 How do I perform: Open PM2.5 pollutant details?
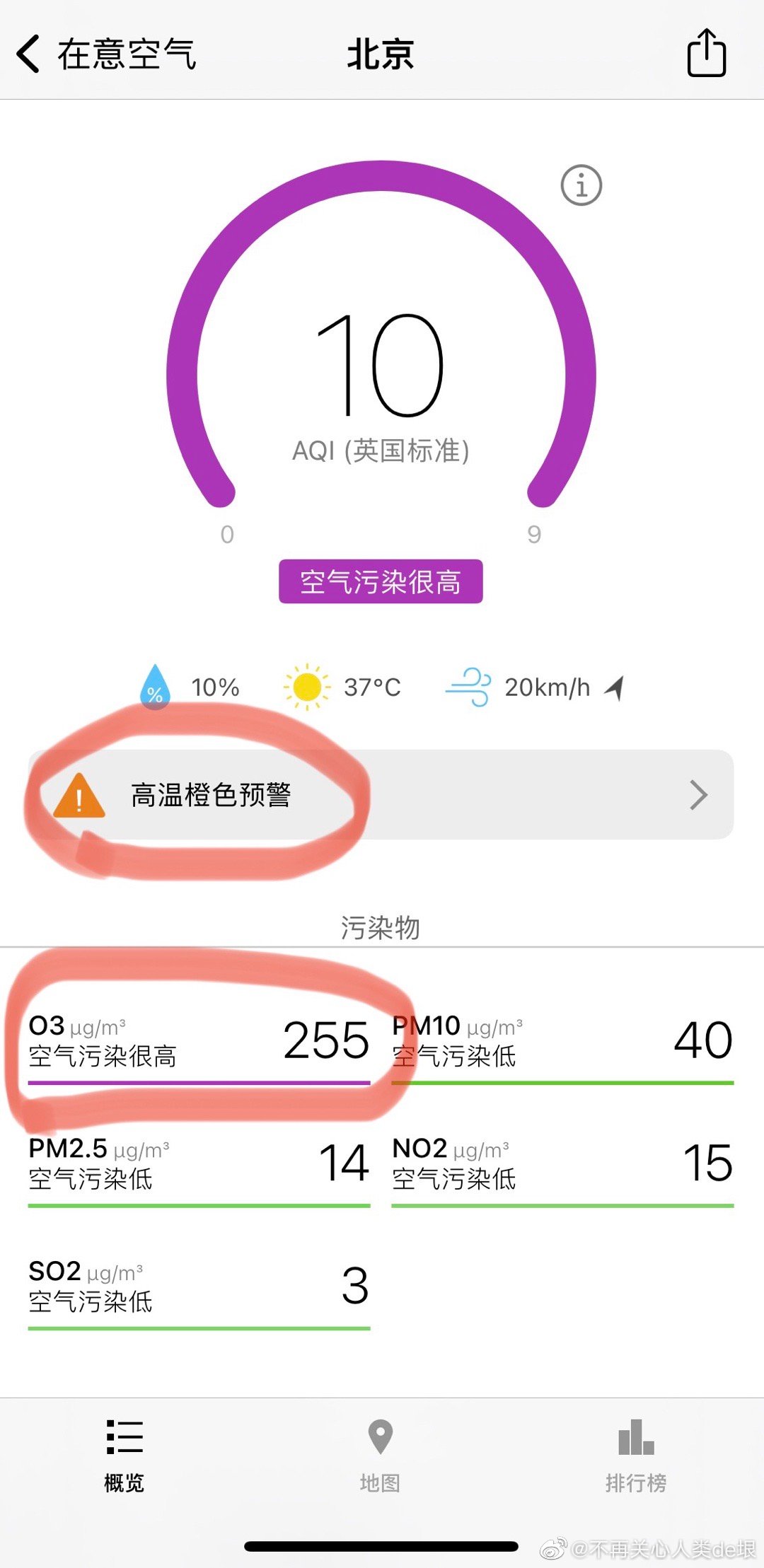[199, 1163]
